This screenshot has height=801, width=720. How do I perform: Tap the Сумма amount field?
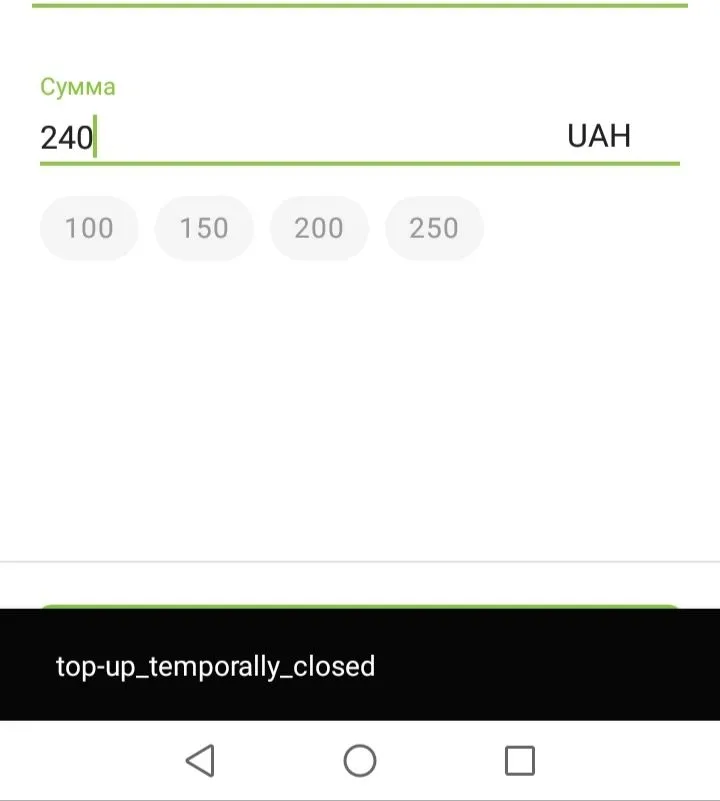300,137
